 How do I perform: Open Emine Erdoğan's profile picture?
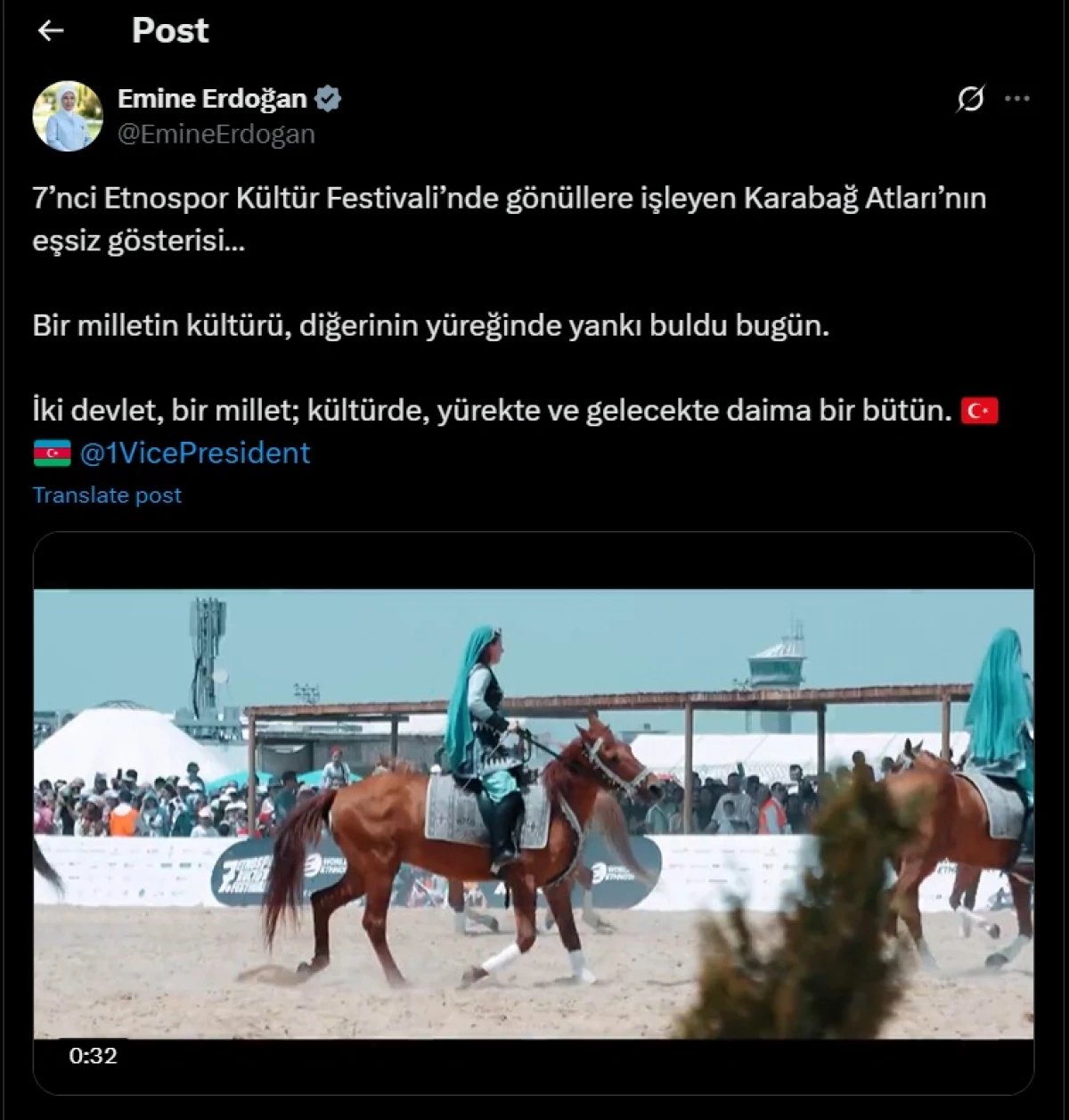(x=68, y=116)
